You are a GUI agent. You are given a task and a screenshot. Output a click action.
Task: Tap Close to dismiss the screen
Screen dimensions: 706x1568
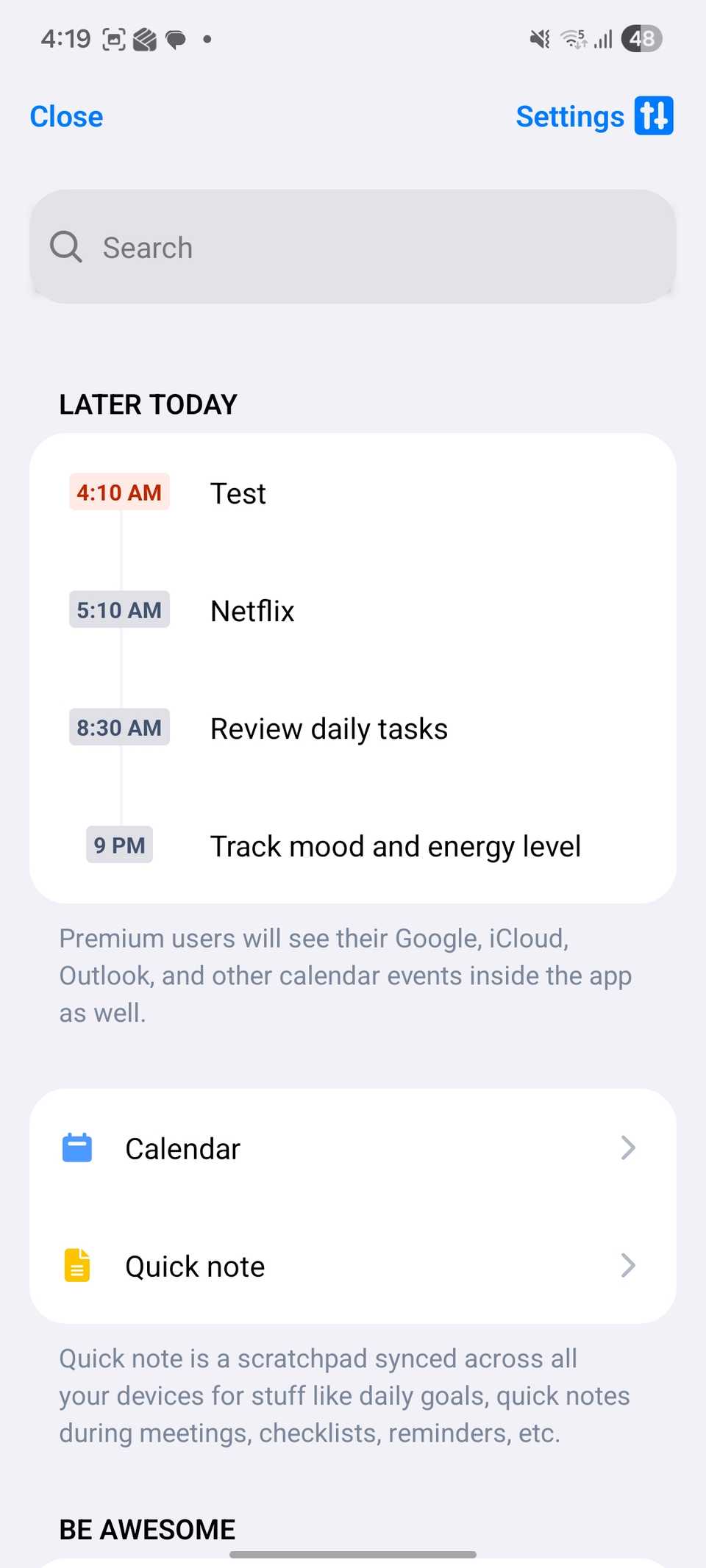coord(65,116)
